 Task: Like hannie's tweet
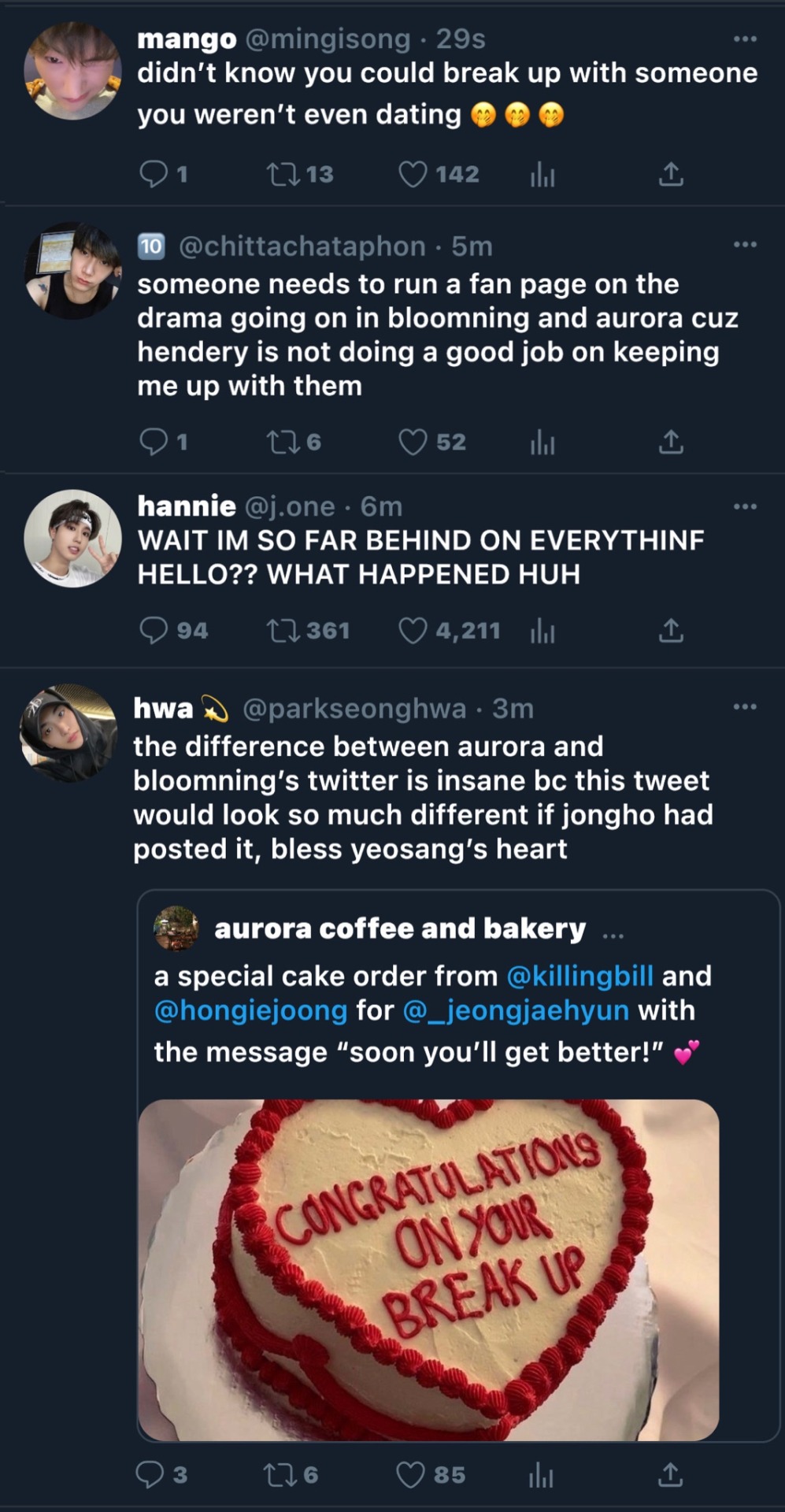(x=413, y=630)
